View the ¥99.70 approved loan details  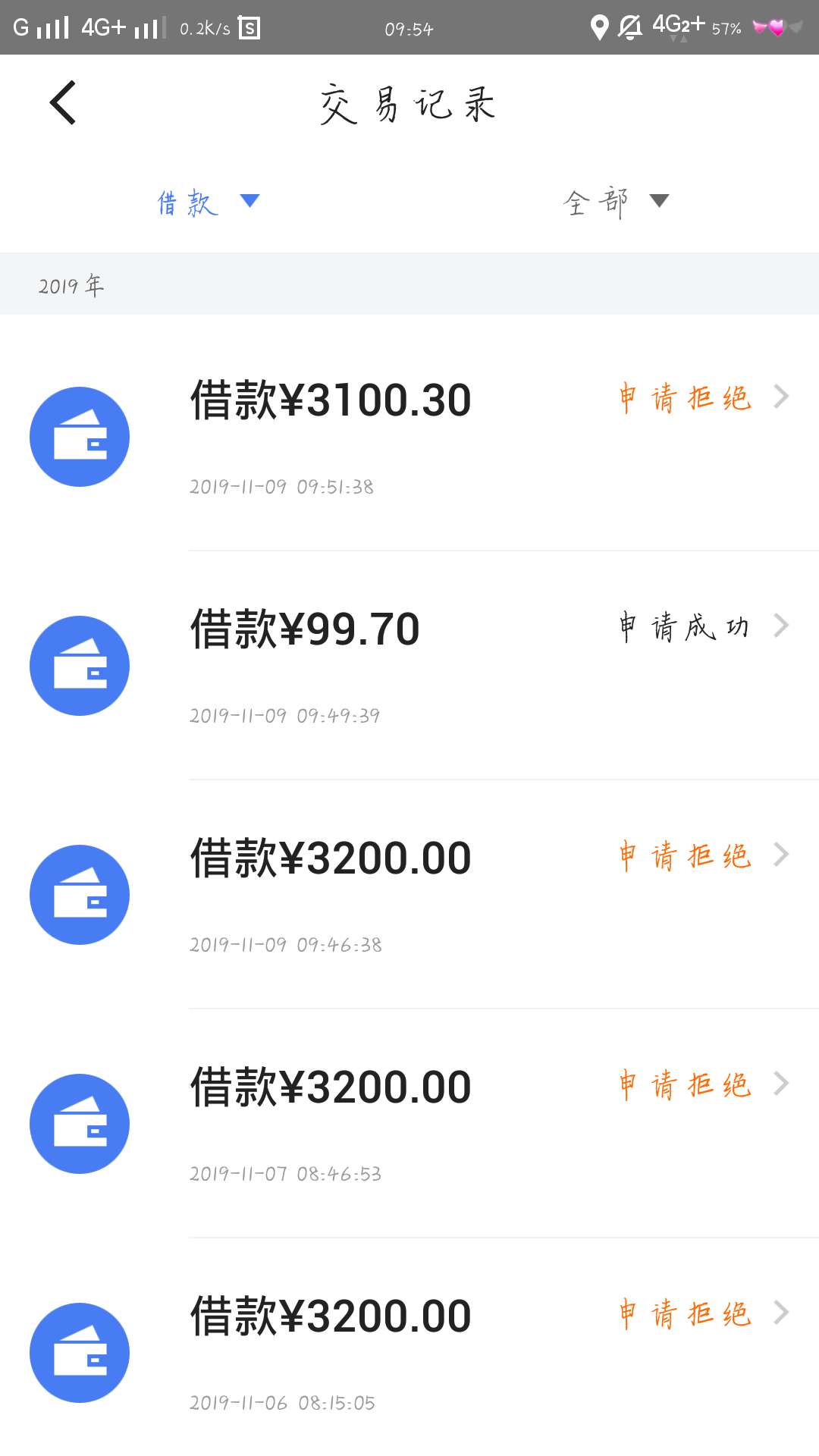pos(409,666)
